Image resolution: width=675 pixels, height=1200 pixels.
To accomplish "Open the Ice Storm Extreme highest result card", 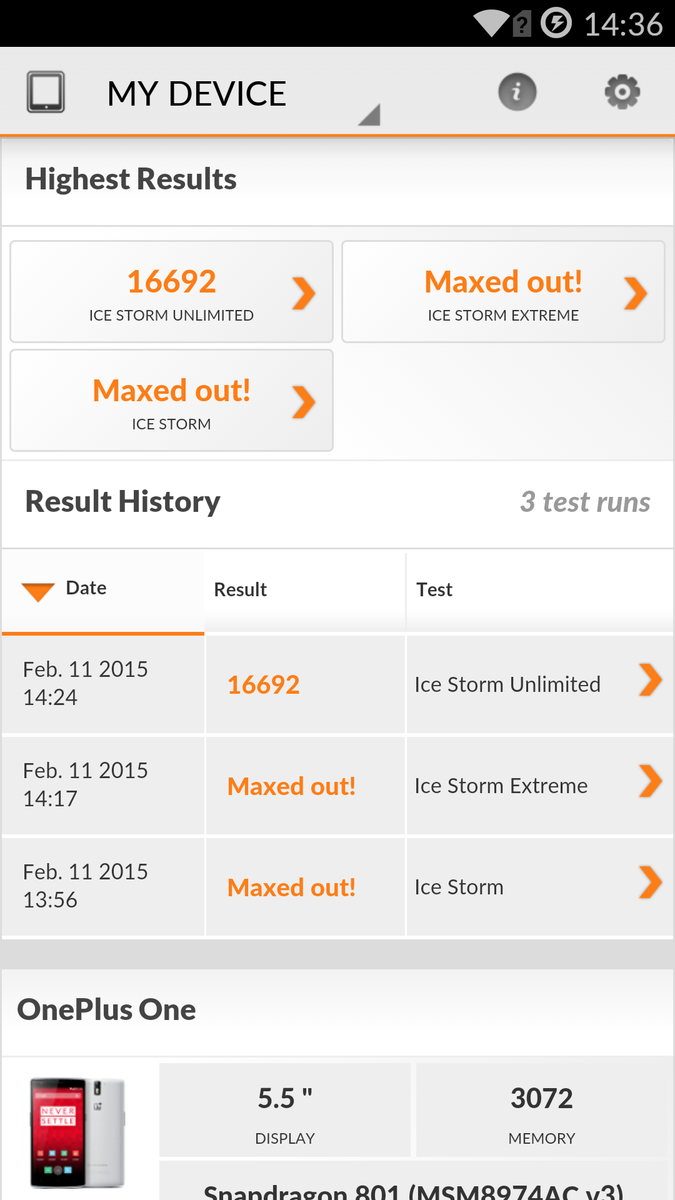I will [x=503, y=292].
